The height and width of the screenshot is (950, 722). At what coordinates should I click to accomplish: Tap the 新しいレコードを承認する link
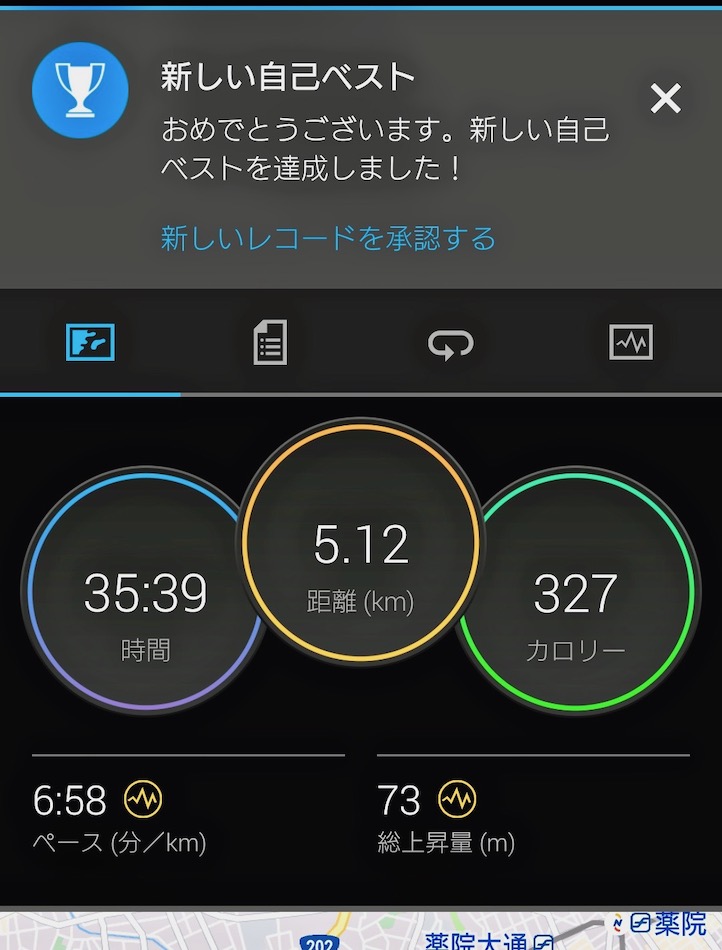coord(328,239)
